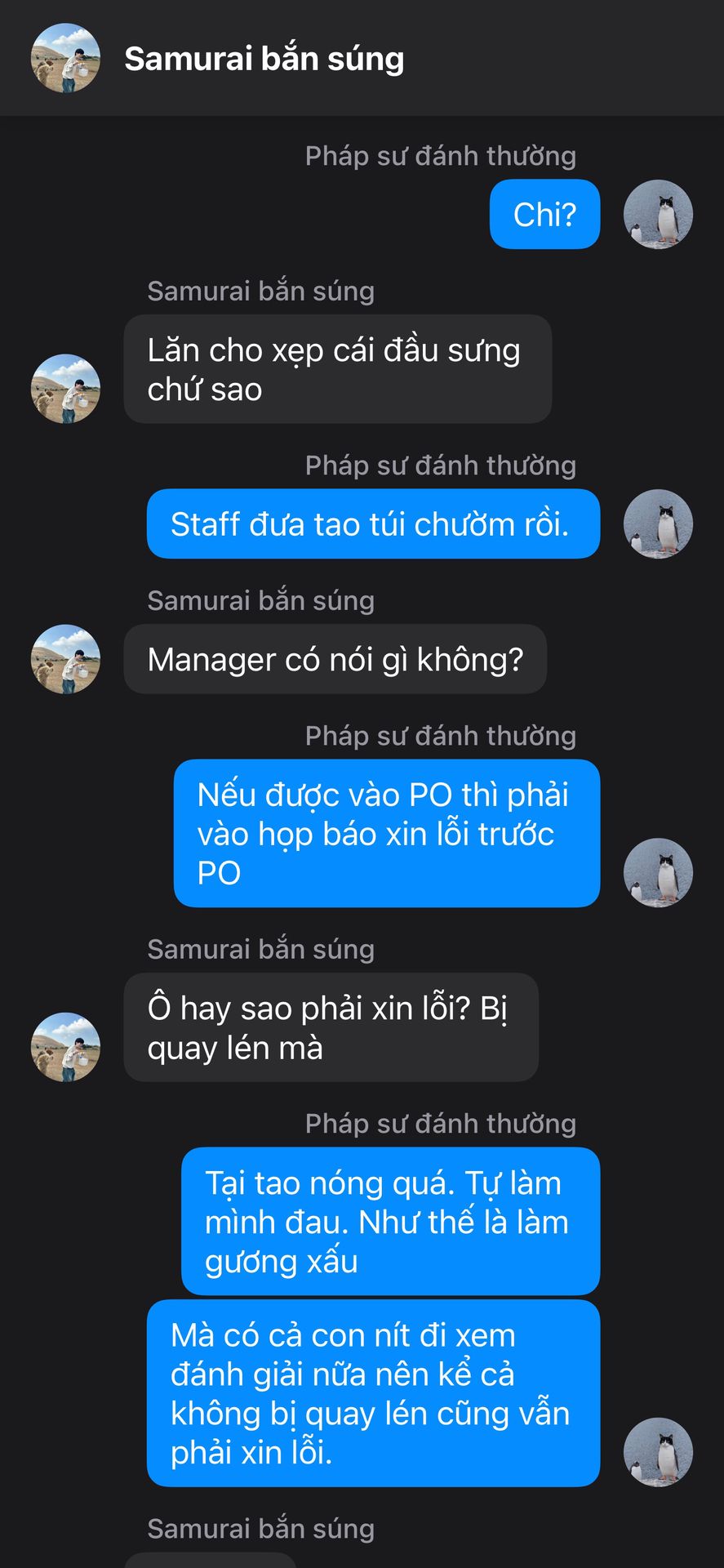
Task: Open the avatar beside "Manager có nói gì không?"
Action: pyautogui.click(x=65, y=659)
